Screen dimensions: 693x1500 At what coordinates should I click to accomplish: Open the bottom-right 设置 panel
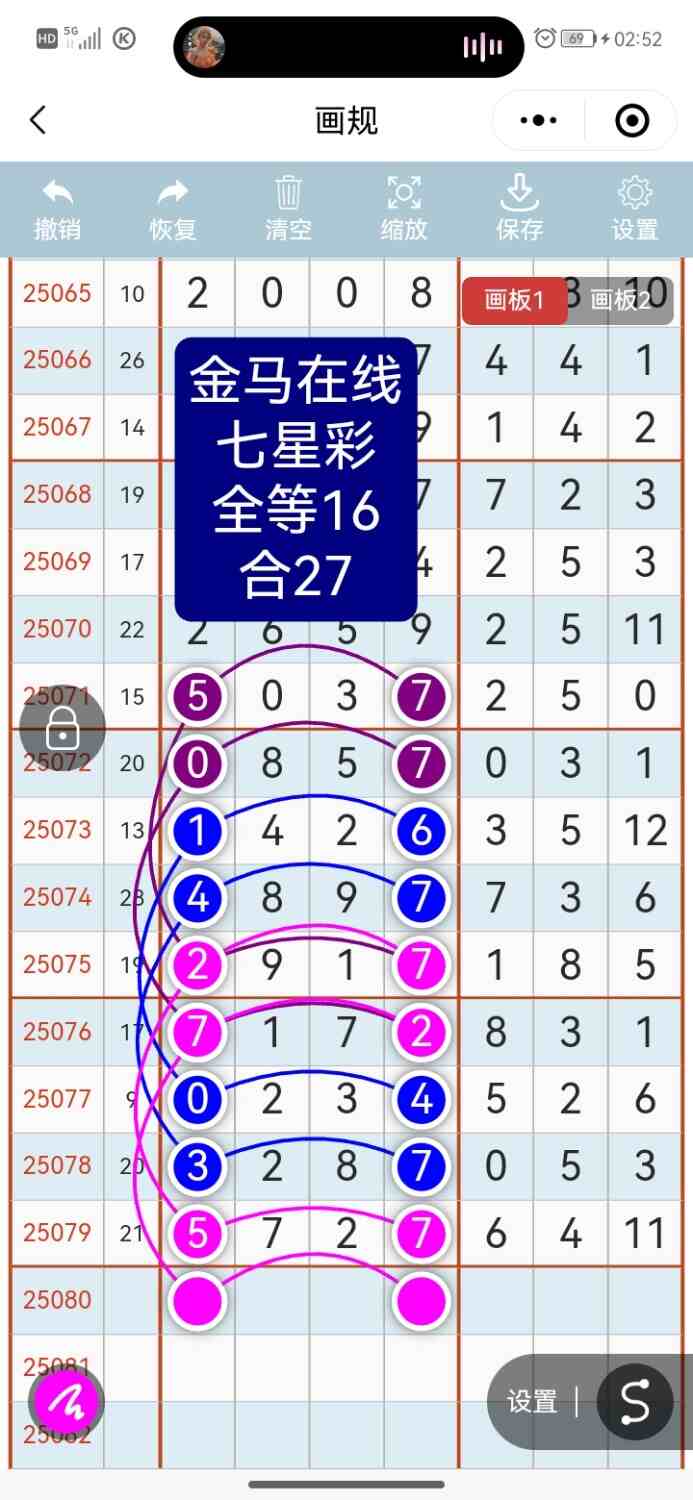click(532, 1402)
